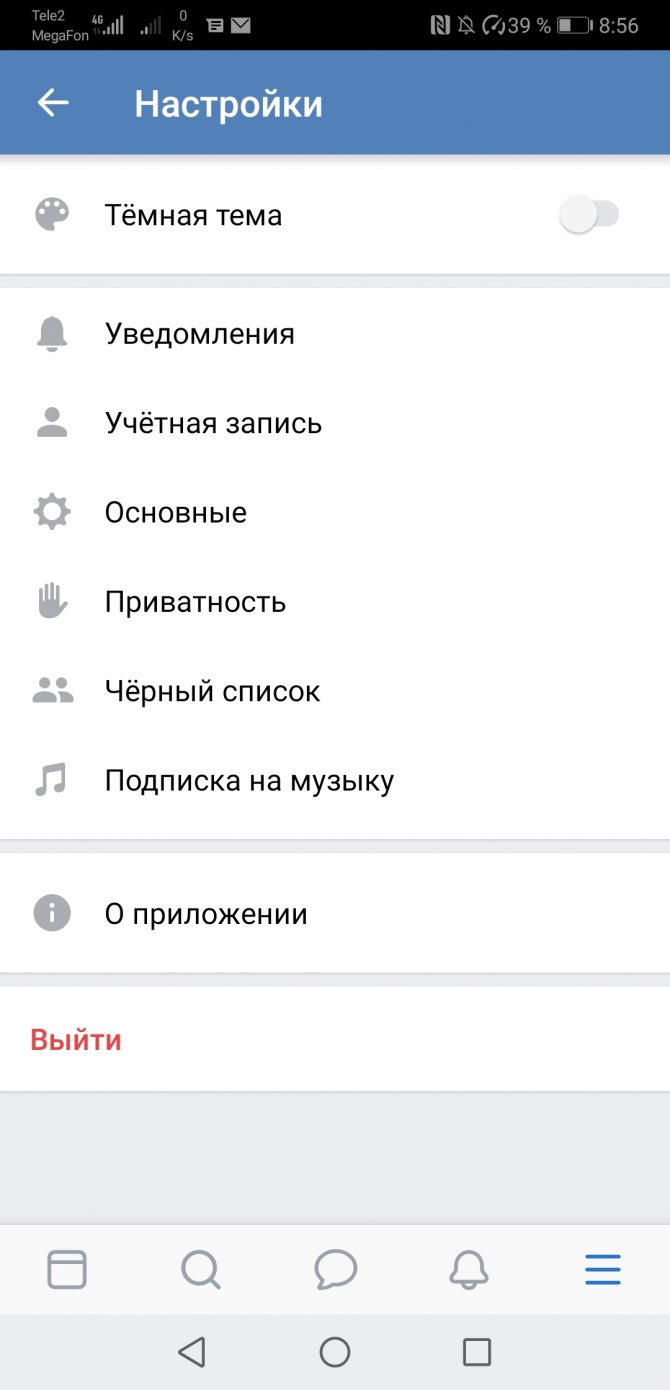Open the system recent apps view
Image resolution: width=670 pixels, height=1390 pixels.
(x=477, y=1352)
